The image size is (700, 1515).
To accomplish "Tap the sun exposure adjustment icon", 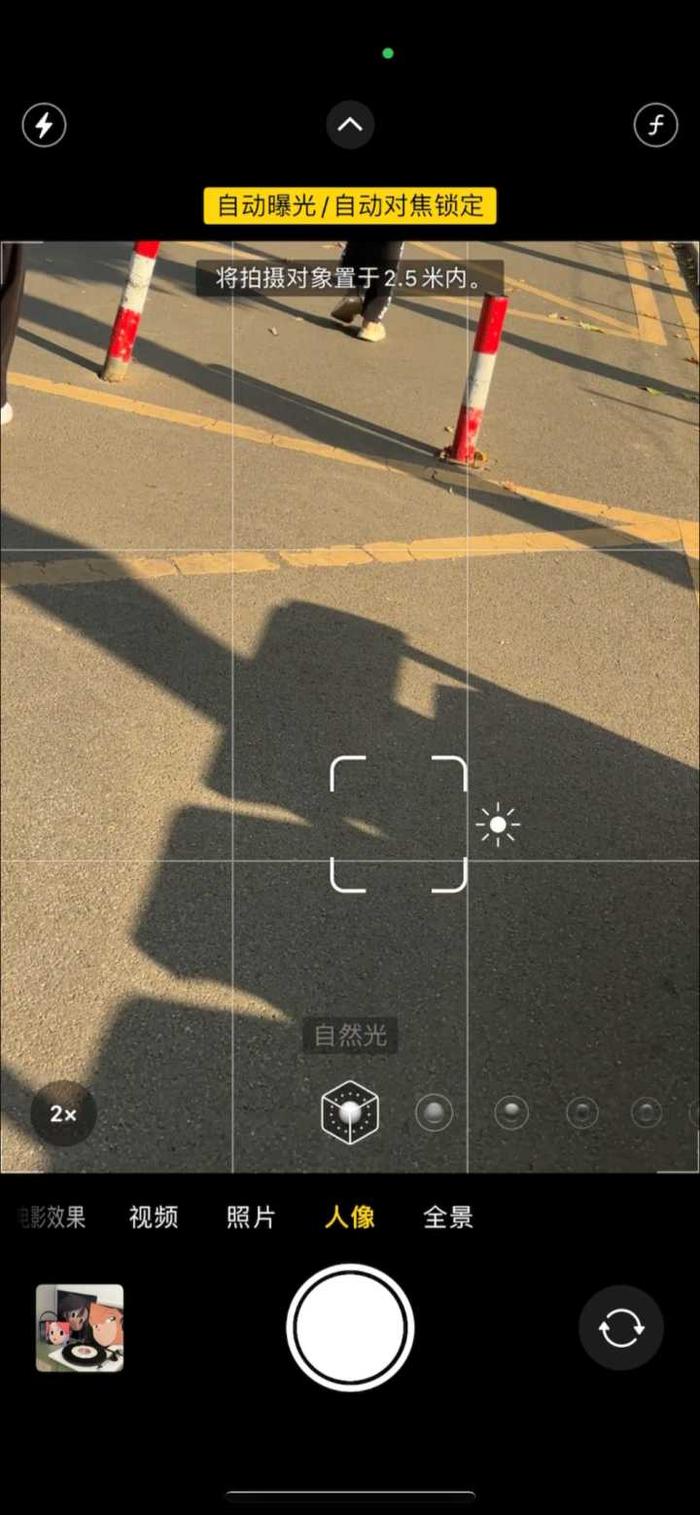I will pyautogui.click(x=498, y=825).
